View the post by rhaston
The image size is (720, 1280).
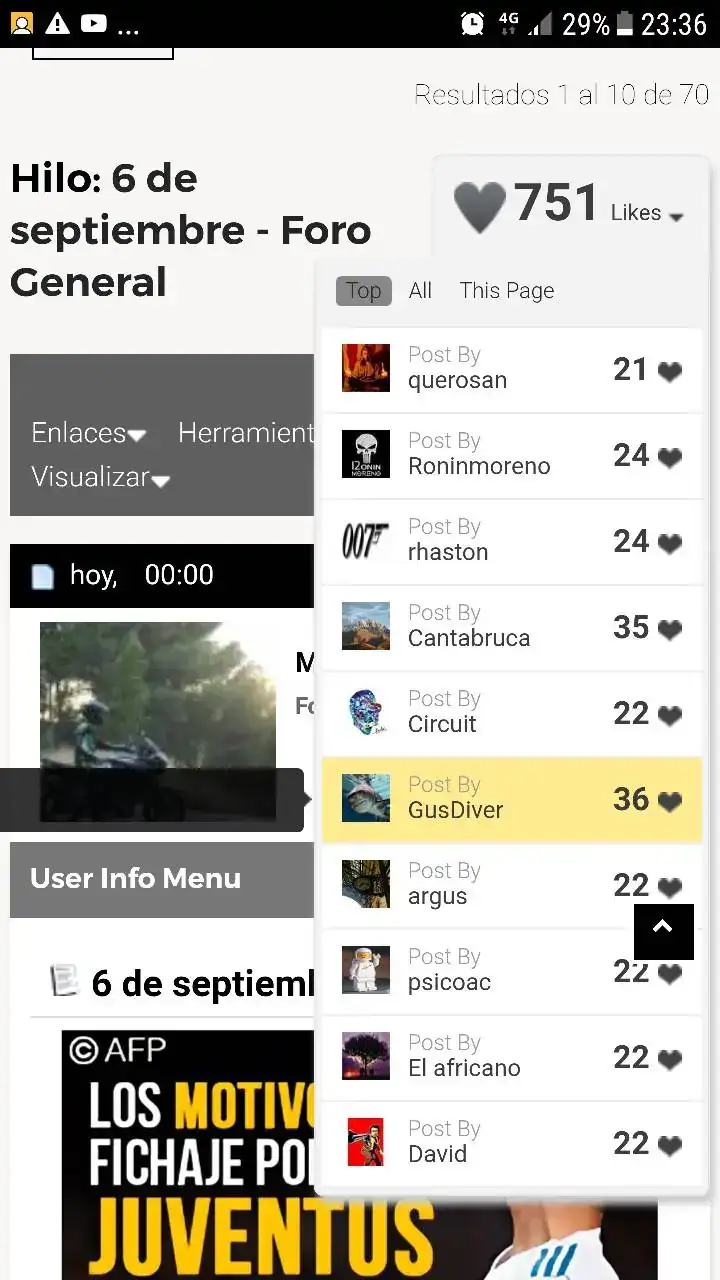pos(511,541)
